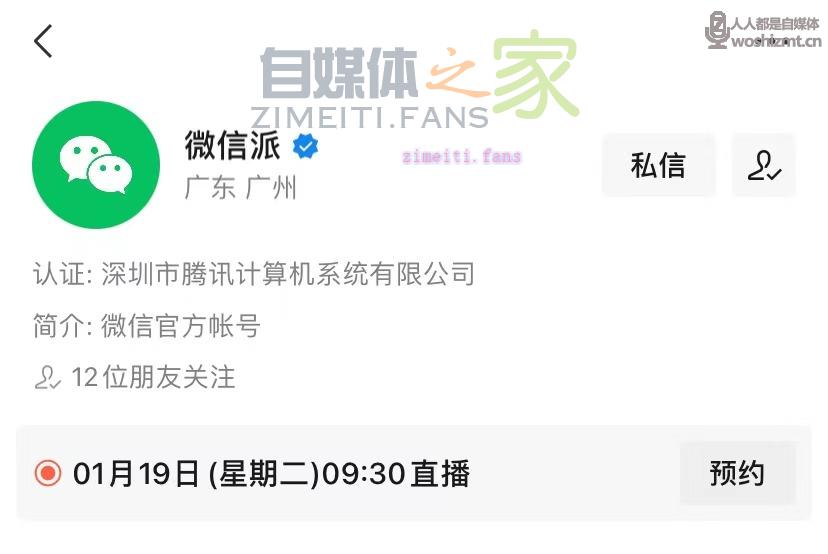Tap 预约 to reserve the 01月19日 live stream
The height and width of the screenshot is (554, 828).
click(x=737, y=473)
